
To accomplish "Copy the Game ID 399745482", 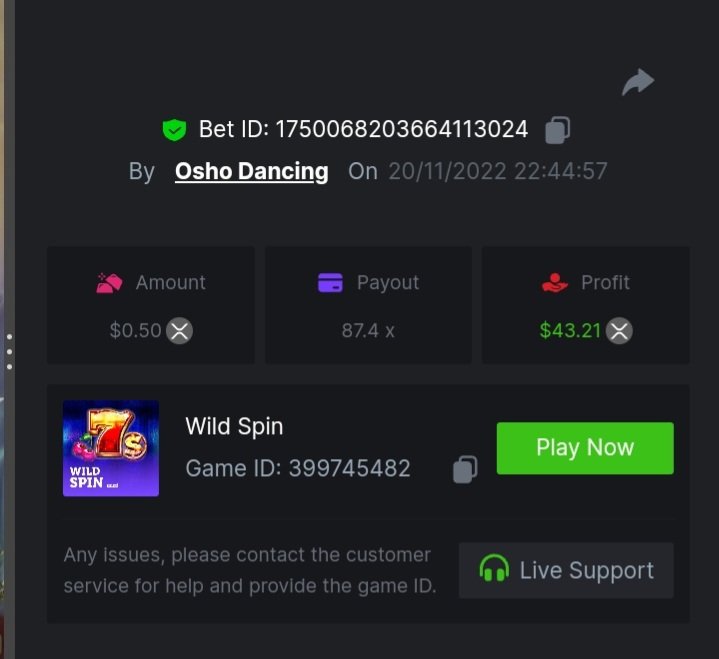I will click(x=465, y=469).
